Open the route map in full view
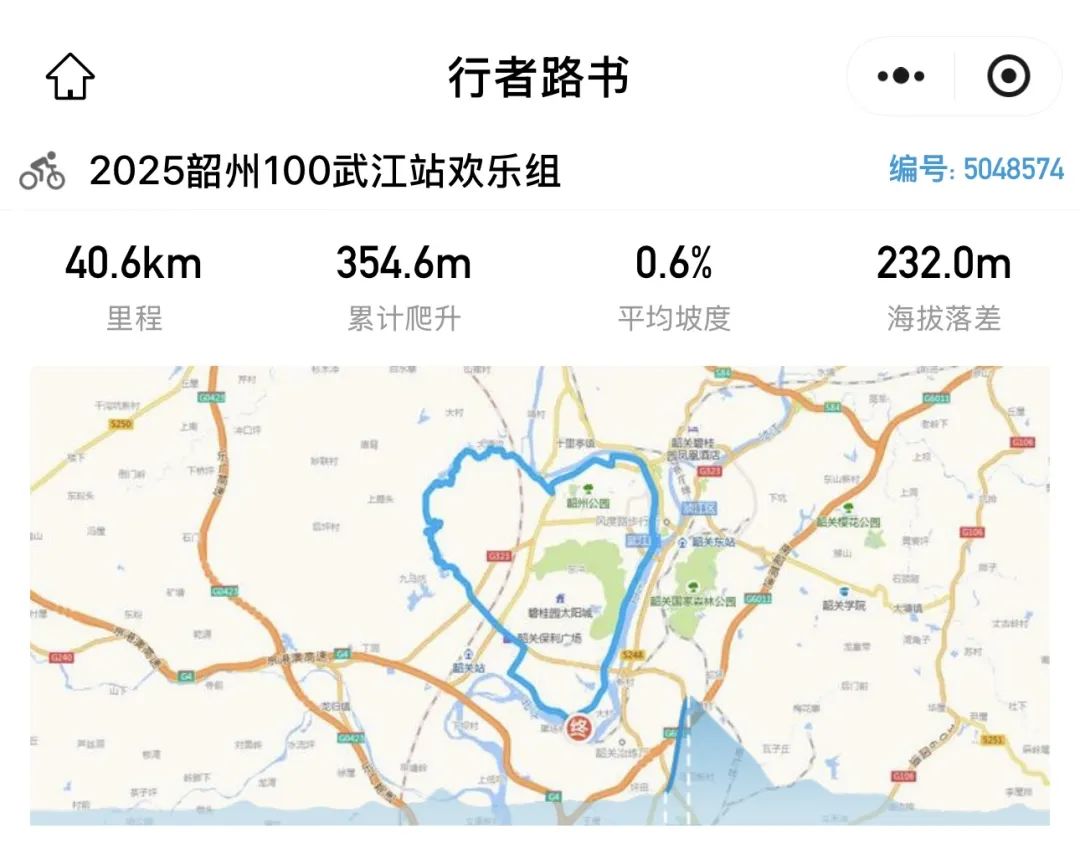 click(540, 595)
